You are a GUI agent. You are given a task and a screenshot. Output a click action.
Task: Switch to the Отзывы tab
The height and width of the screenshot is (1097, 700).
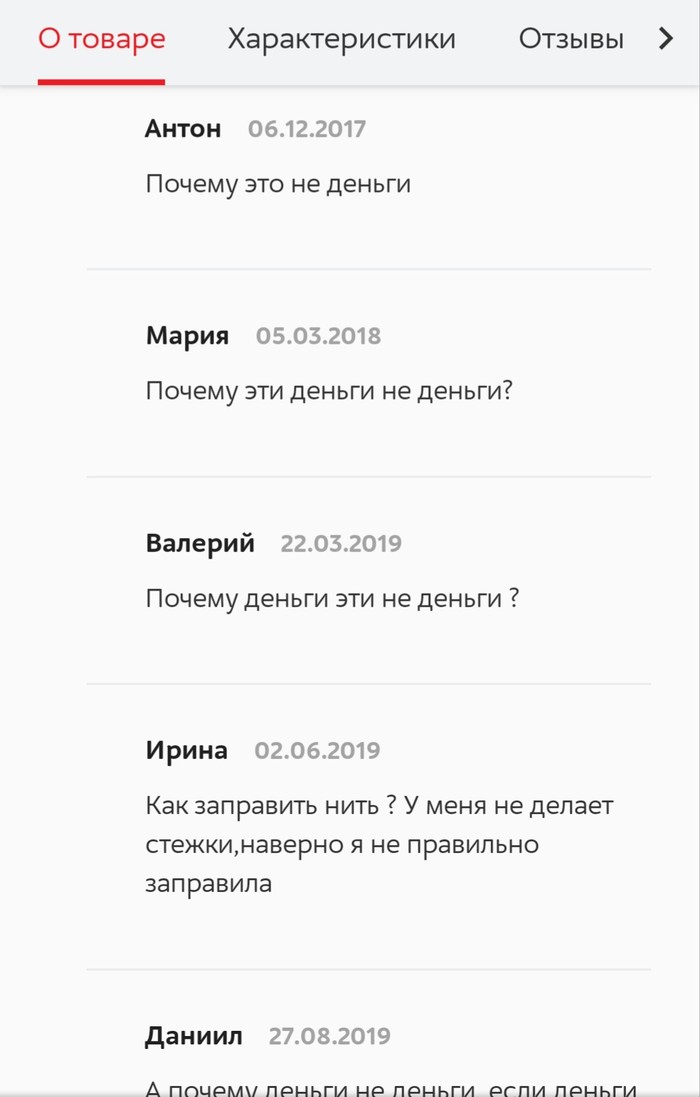(x=570, y=40)
